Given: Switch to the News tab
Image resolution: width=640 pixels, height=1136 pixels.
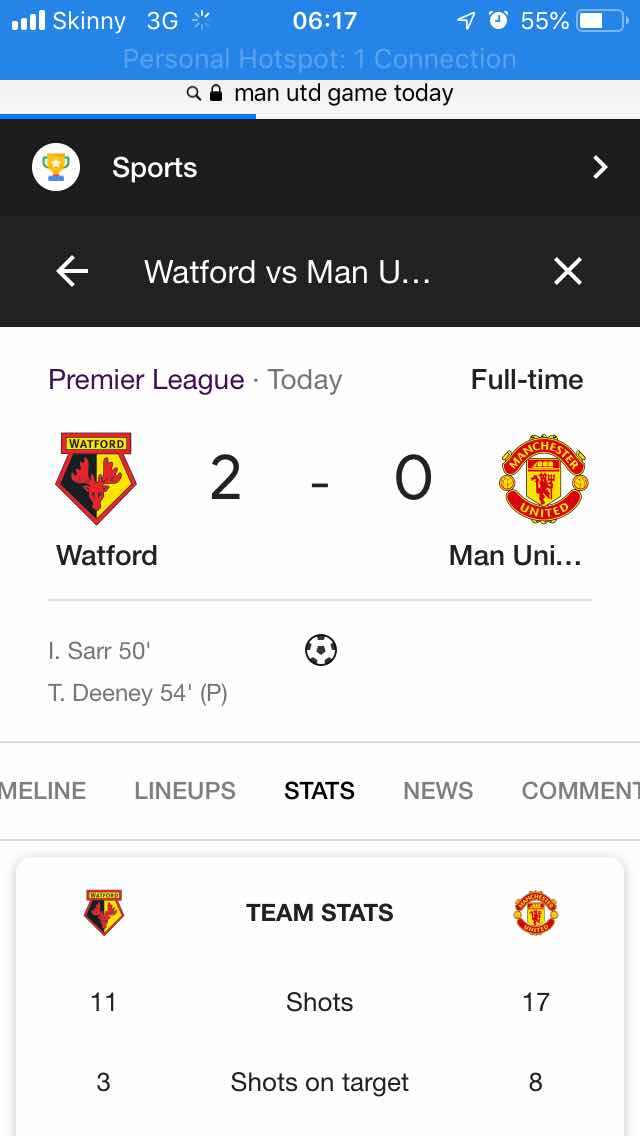Looking at the screenshot, I should [x=438, y=791].
